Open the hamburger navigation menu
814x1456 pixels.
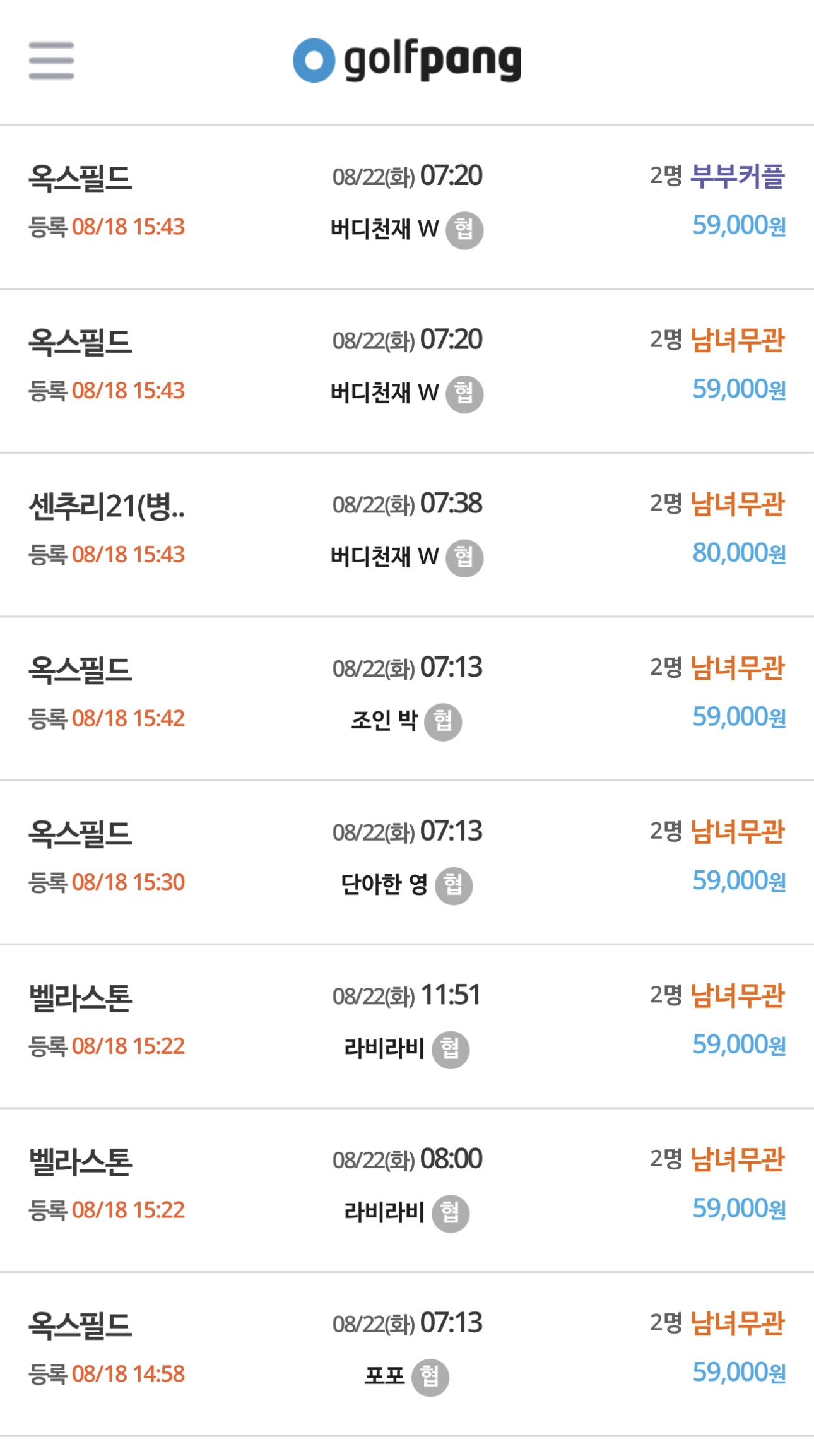coord(50,61)
